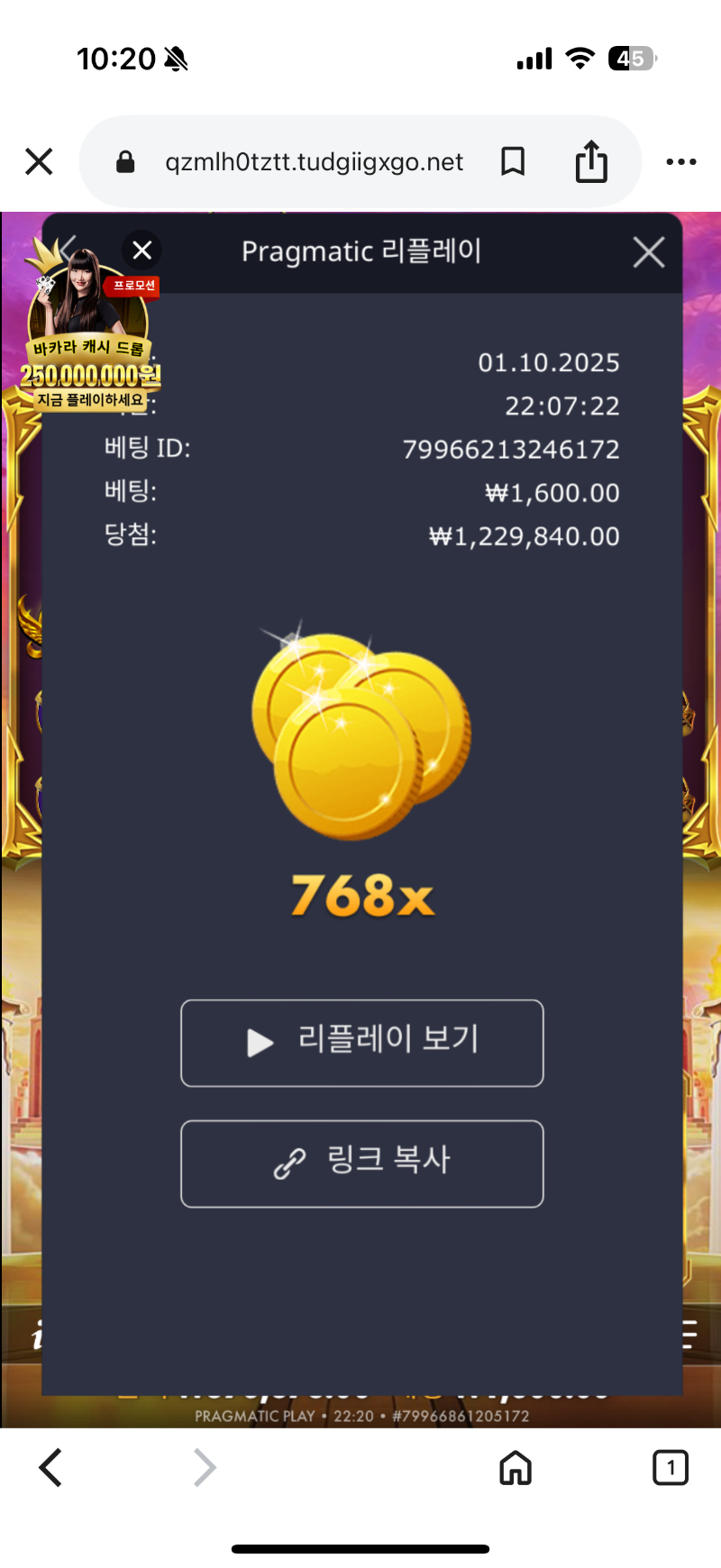721x1568 pixels.
Task: Bookmark this web page
Action: [513, 162]
